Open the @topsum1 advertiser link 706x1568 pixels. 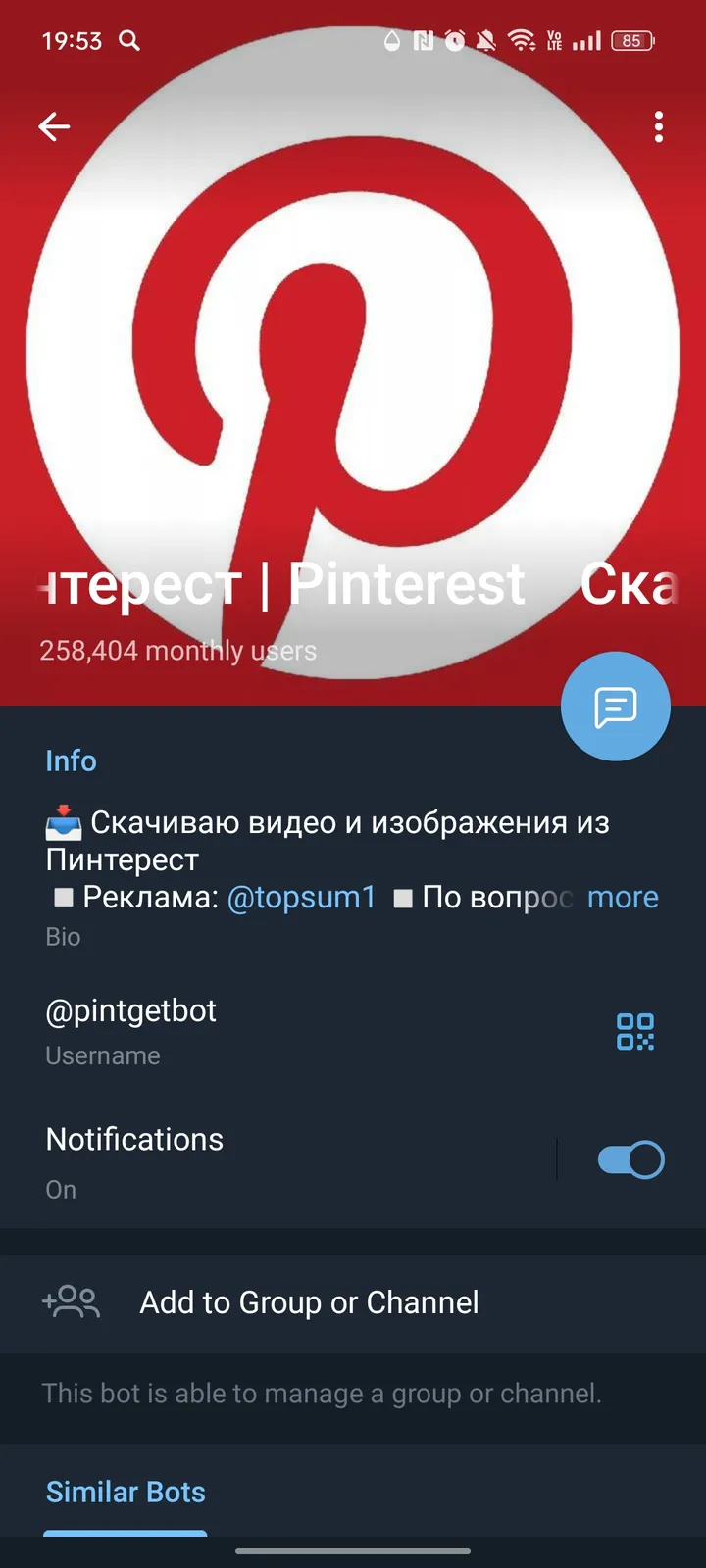pyautogui.click(x=301, y=897)
